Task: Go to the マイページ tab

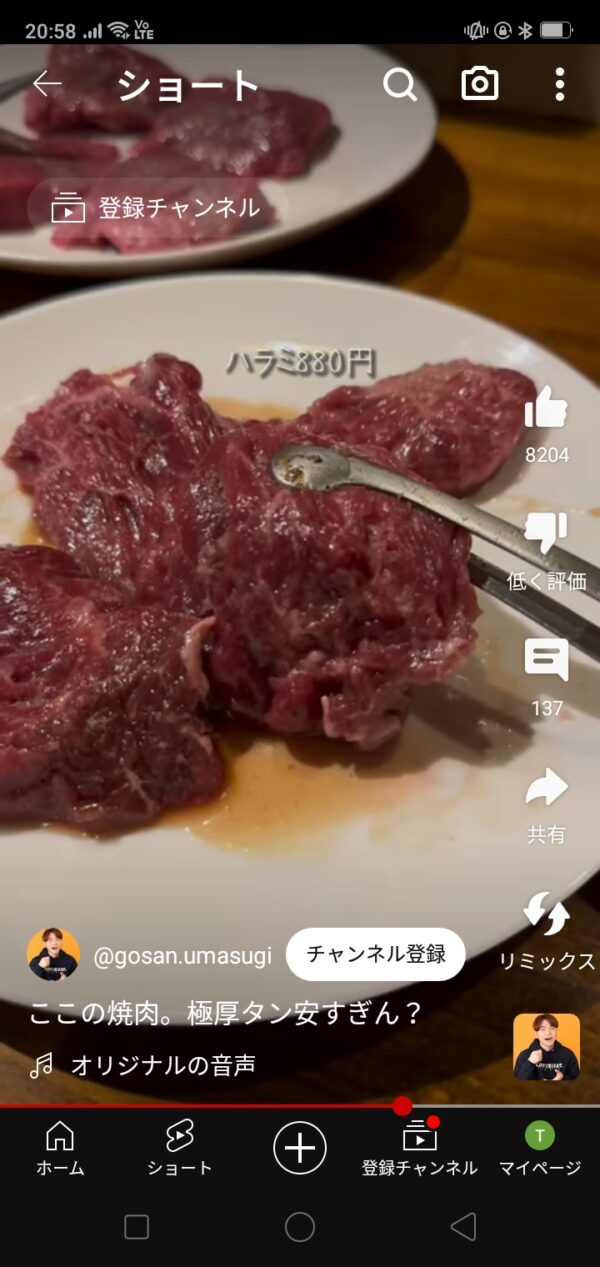Action: 540,1147
